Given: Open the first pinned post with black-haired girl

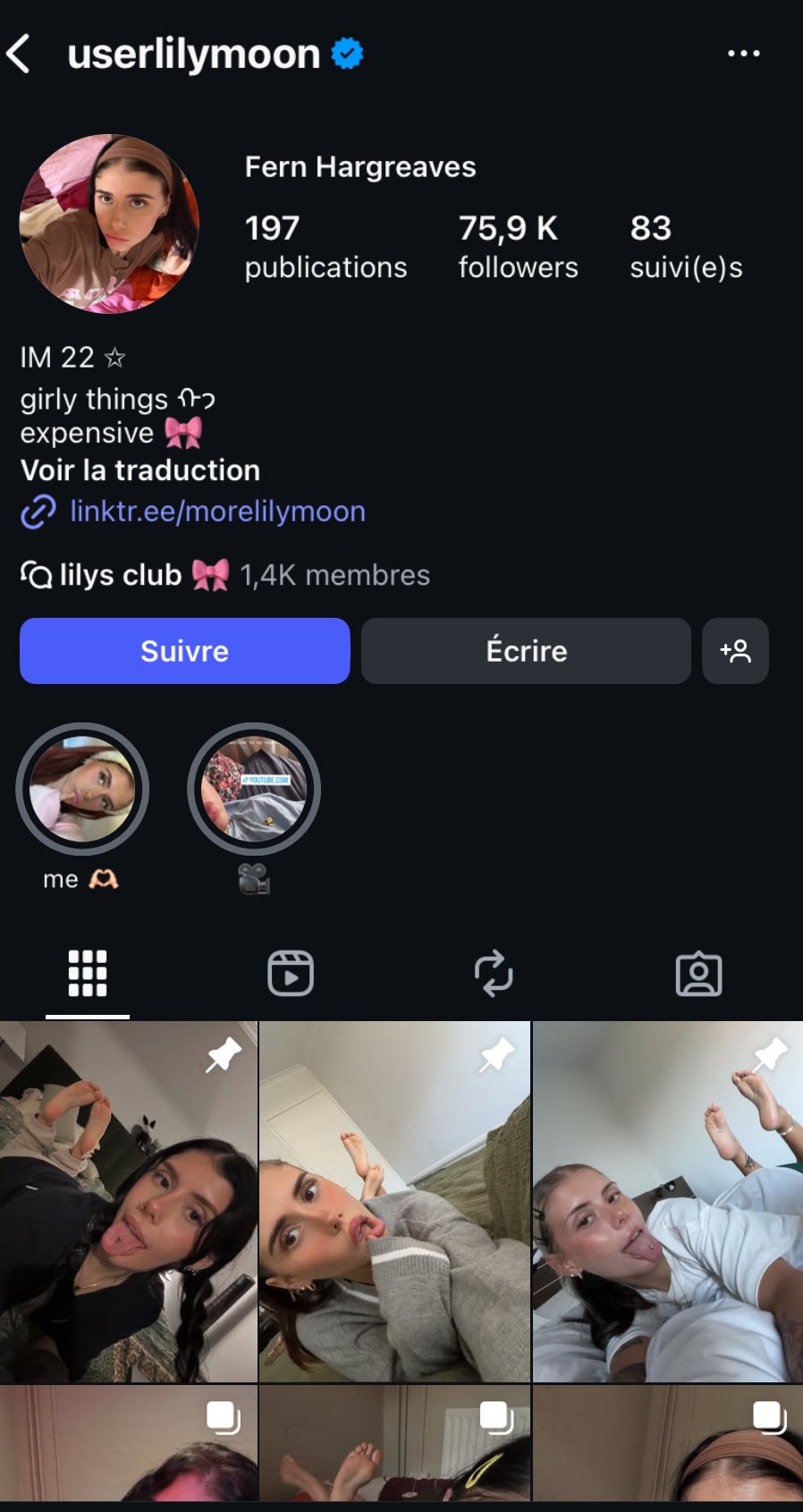Looking at the screenshot, I should pyautogui.click(x=128, y=1203).
